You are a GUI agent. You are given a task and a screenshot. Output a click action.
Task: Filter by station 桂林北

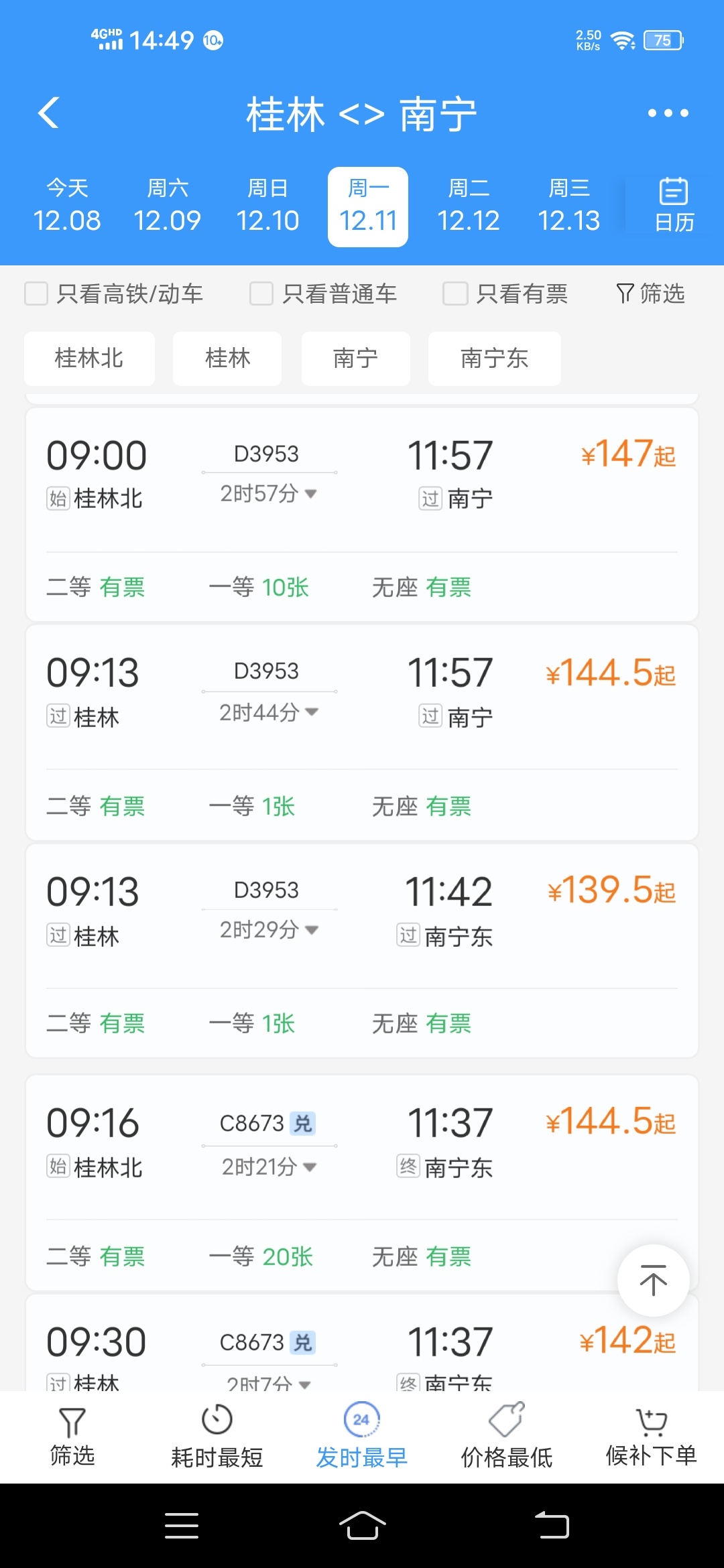click(x=89, y=358)
